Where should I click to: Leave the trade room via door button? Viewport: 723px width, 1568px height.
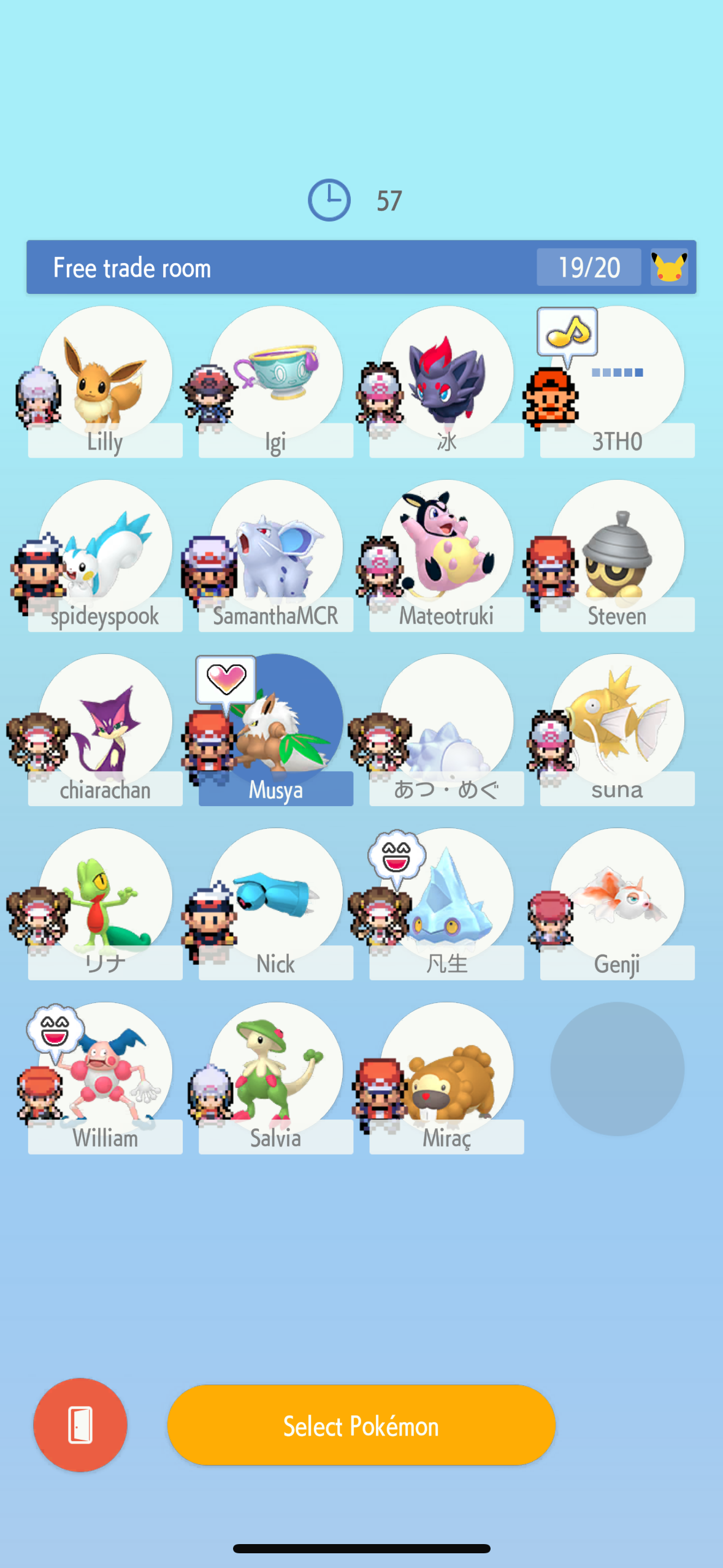(x=80, y=1424)
